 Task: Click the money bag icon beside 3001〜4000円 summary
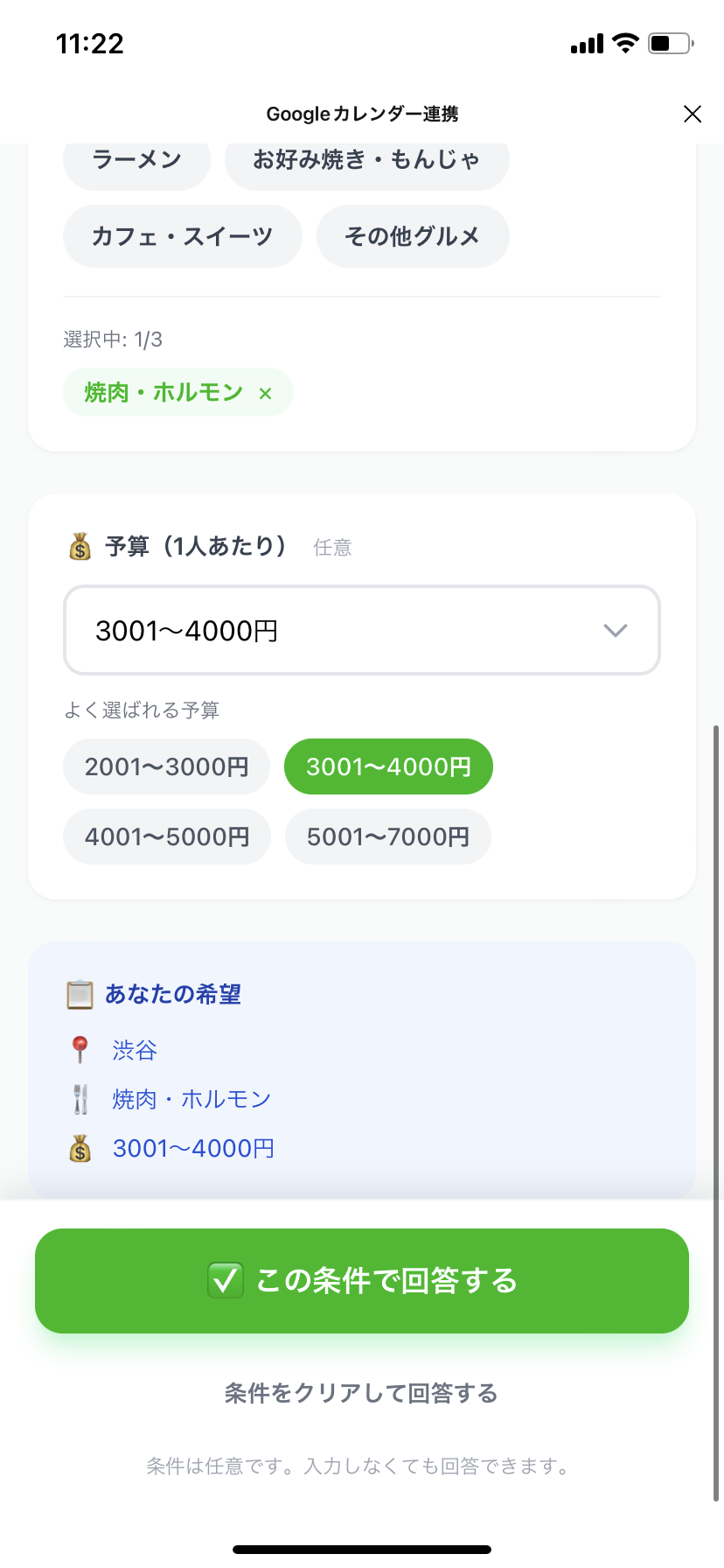click(x=80, y=1147)
